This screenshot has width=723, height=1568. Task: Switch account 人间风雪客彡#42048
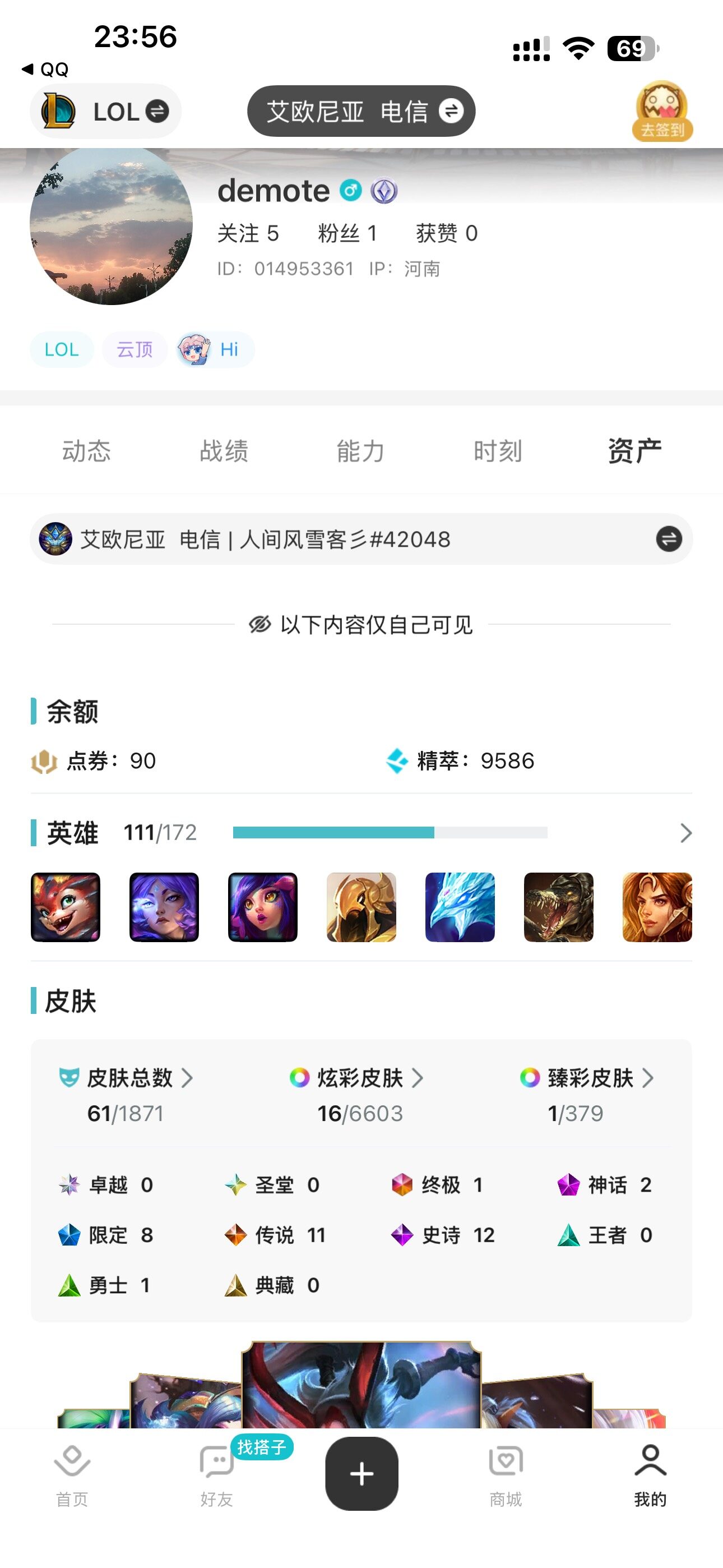pyautogui.click(x=668, y=539)
